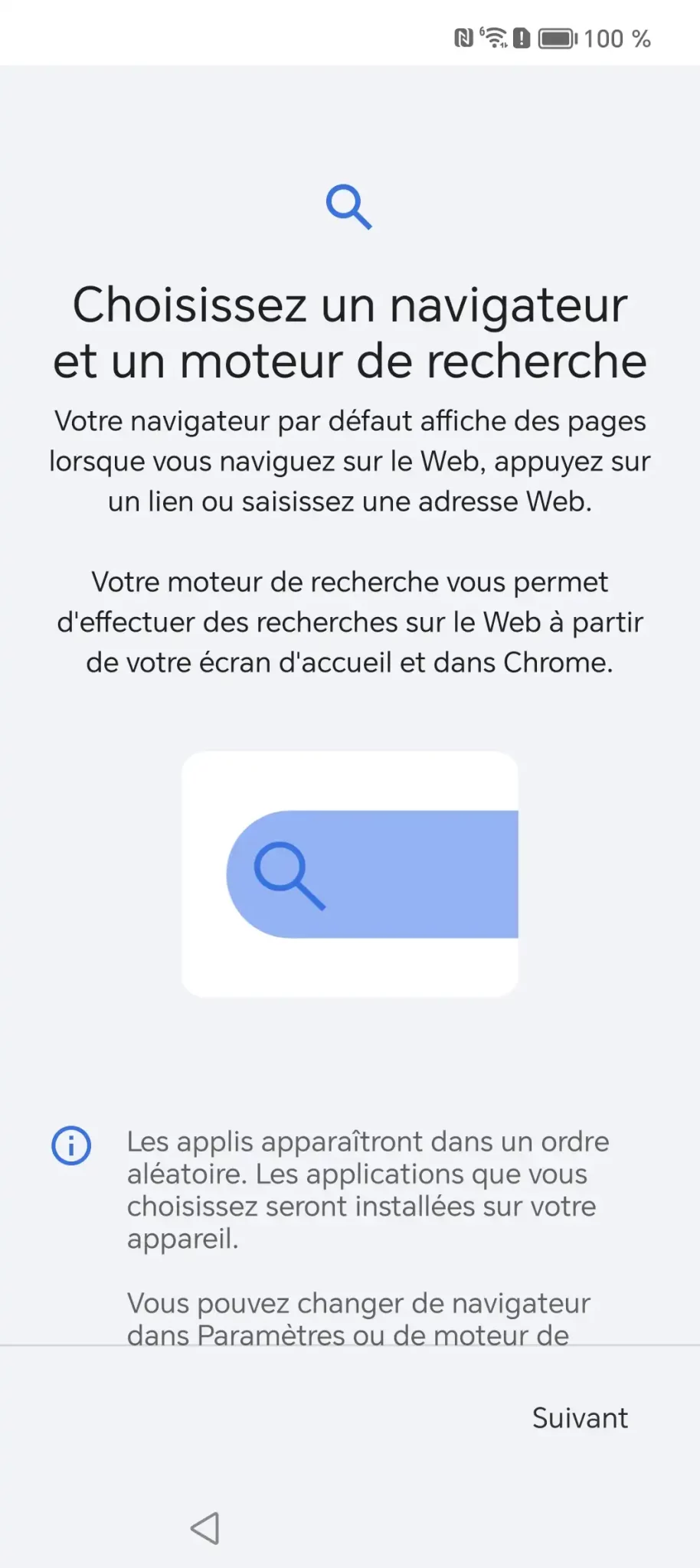Viewport: 700px width, 1568px height.
Task: Tap Suivant to continue
Action: coord(580,1418)
